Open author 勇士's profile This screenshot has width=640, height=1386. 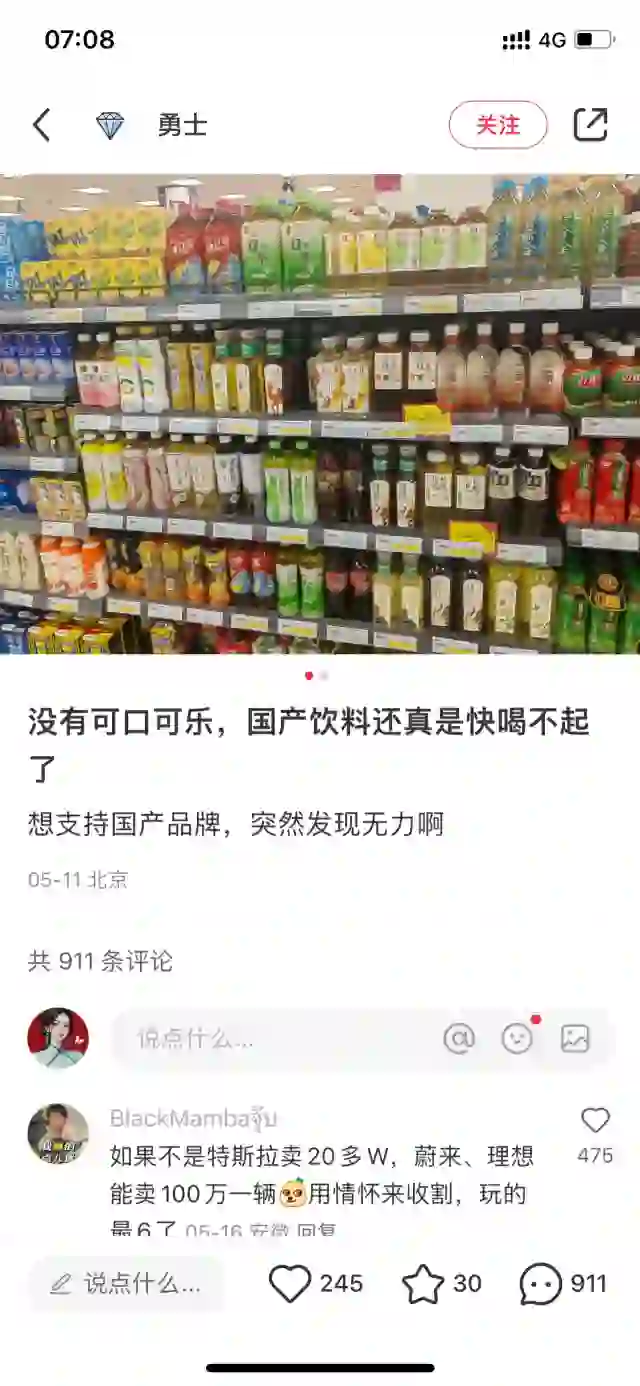(182, 125)
